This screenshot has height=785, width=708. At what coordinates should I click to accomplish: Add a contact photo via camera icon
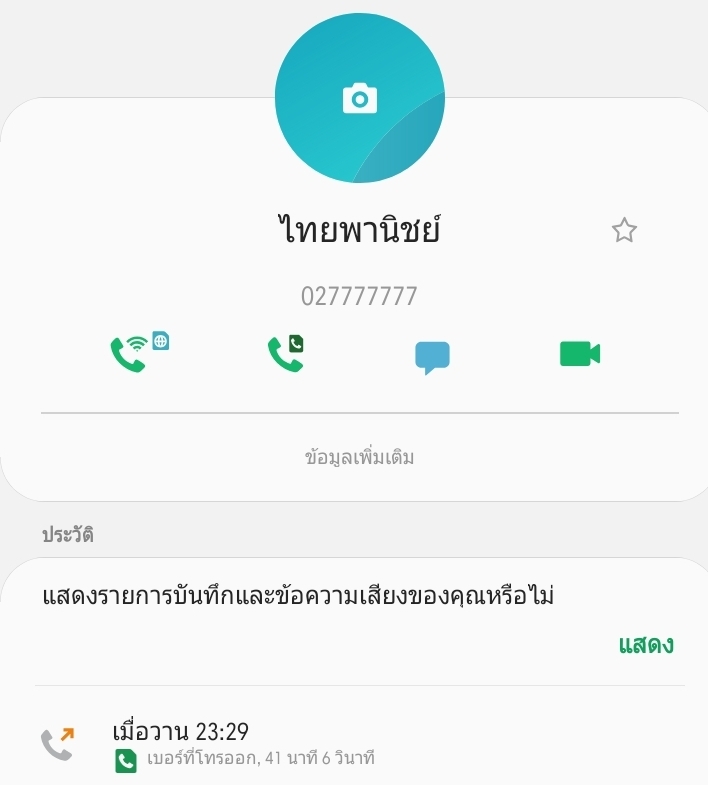click(359, 99)
